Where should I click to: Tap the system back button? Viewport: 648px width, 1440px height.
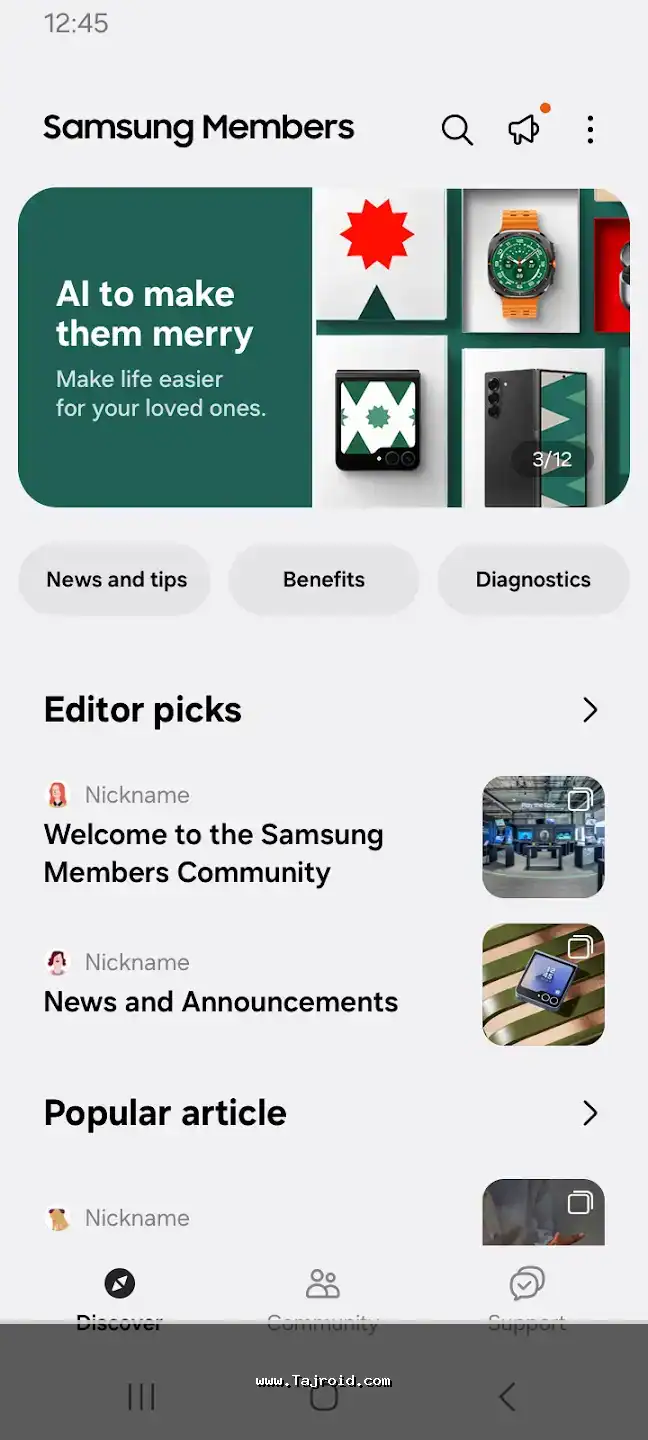pos(507,1397)
